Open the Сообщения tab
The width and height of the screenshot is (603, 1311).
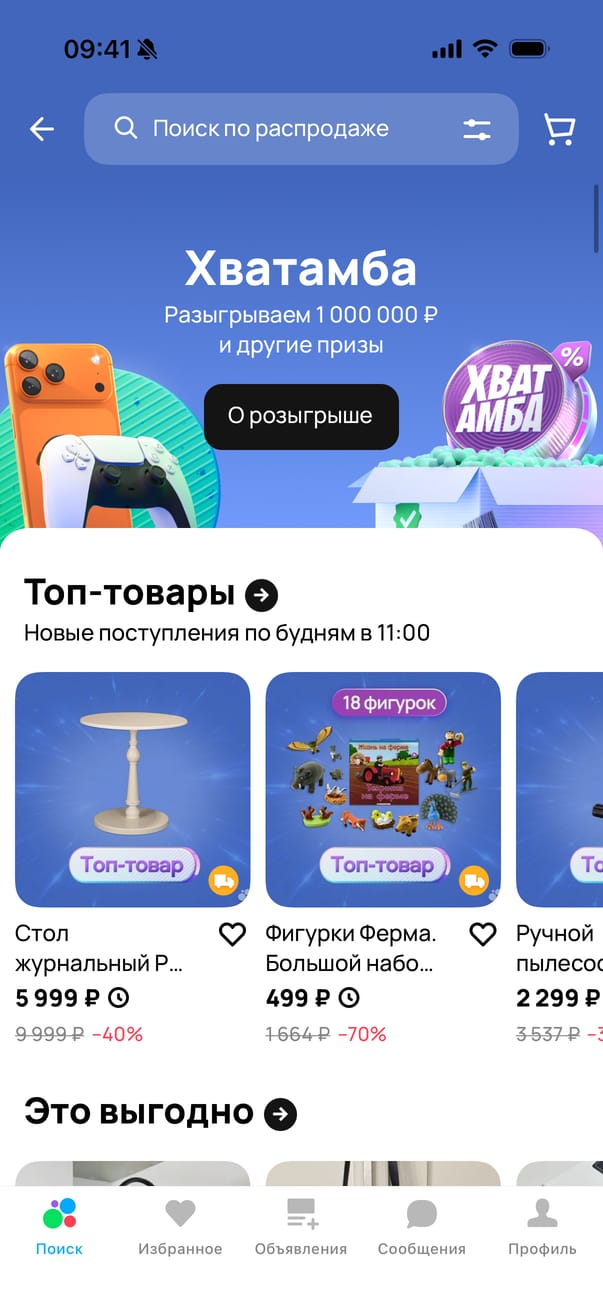coord(421,1227)
